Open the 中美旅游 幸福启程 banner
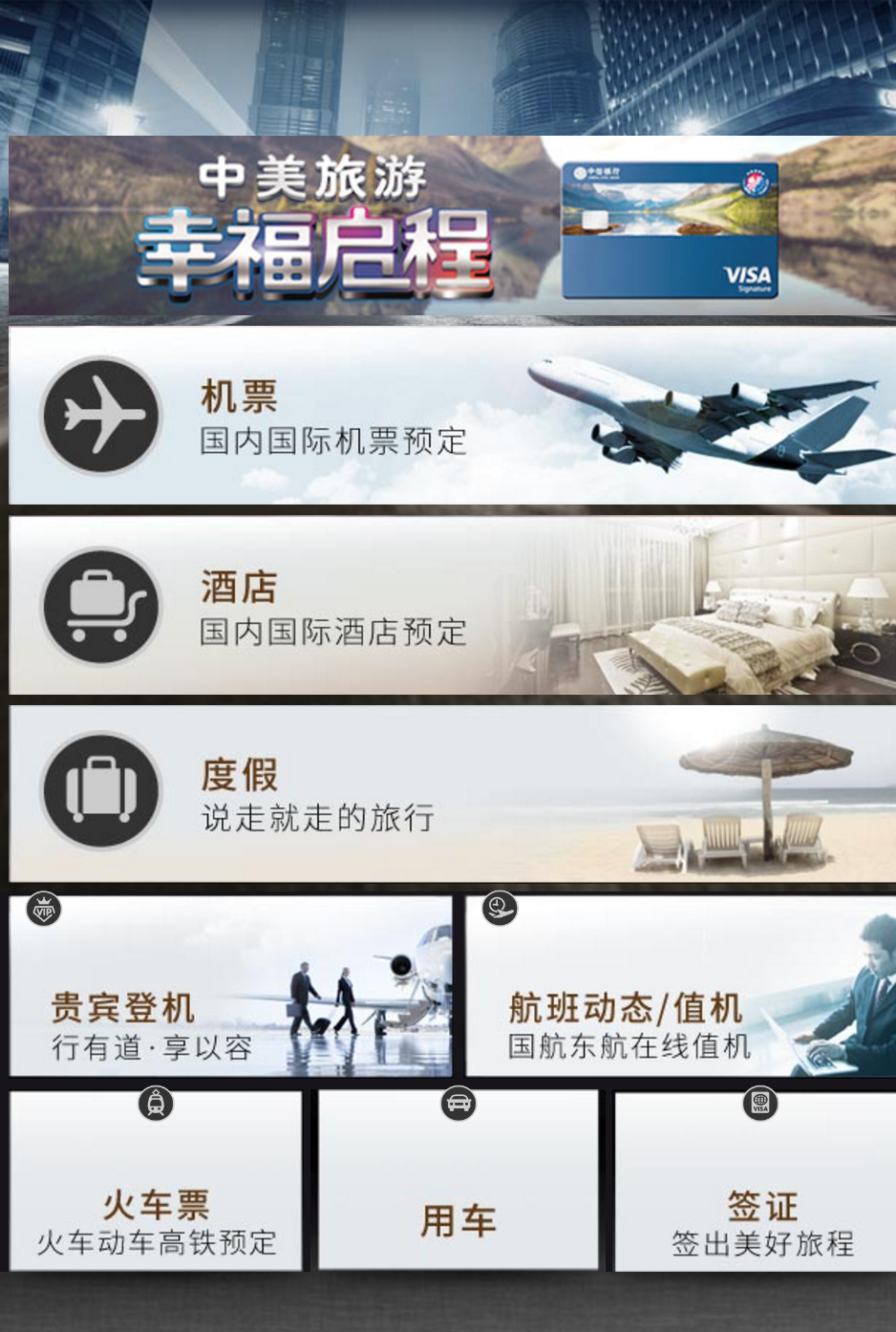Image resolution: width=896 pixels, height=1332 pixels. point(451,226)
